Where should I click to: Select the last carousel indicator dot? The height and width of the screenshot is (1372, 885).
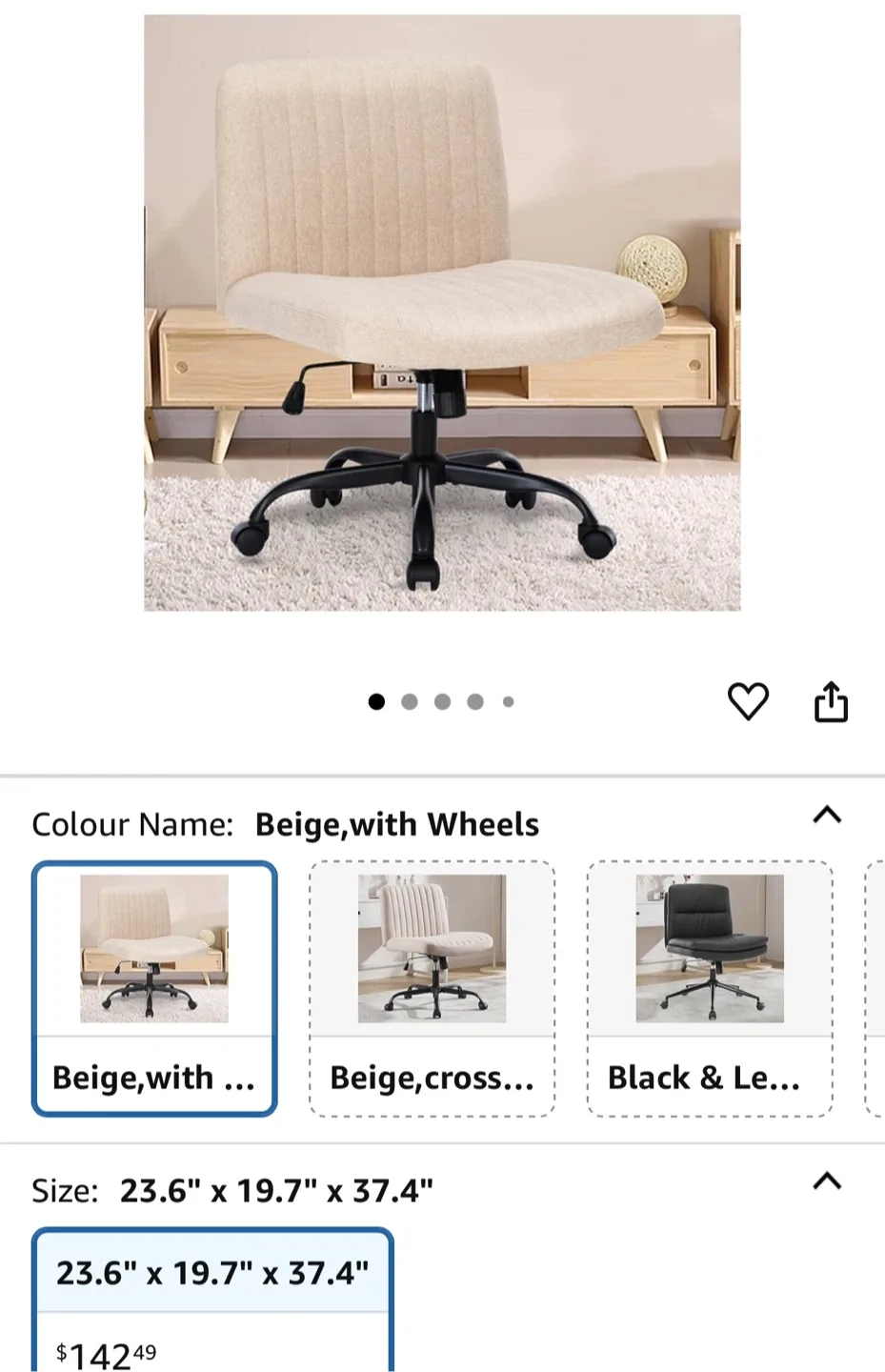(508, 701)
